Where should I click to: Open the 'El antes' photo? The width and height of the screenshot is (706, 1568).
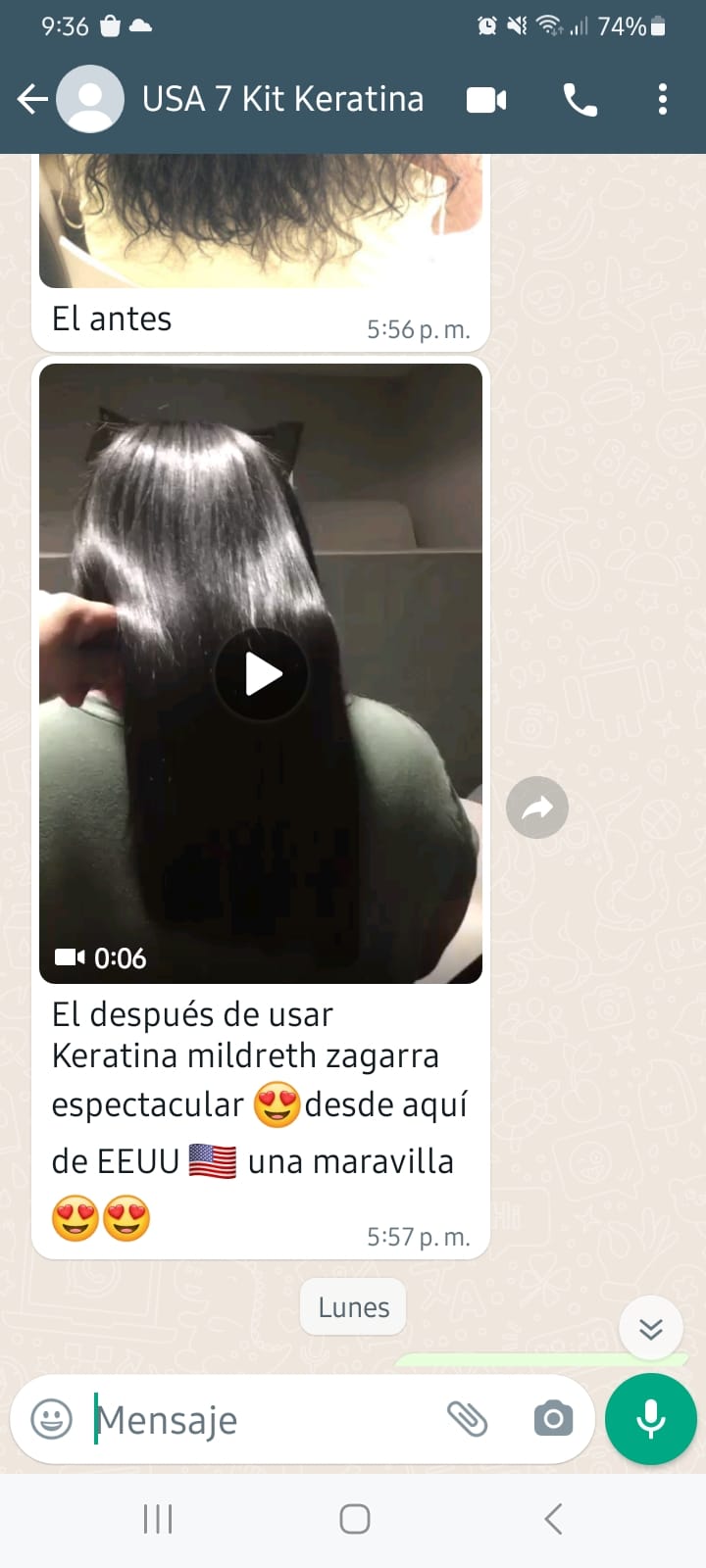click(261, 220)
